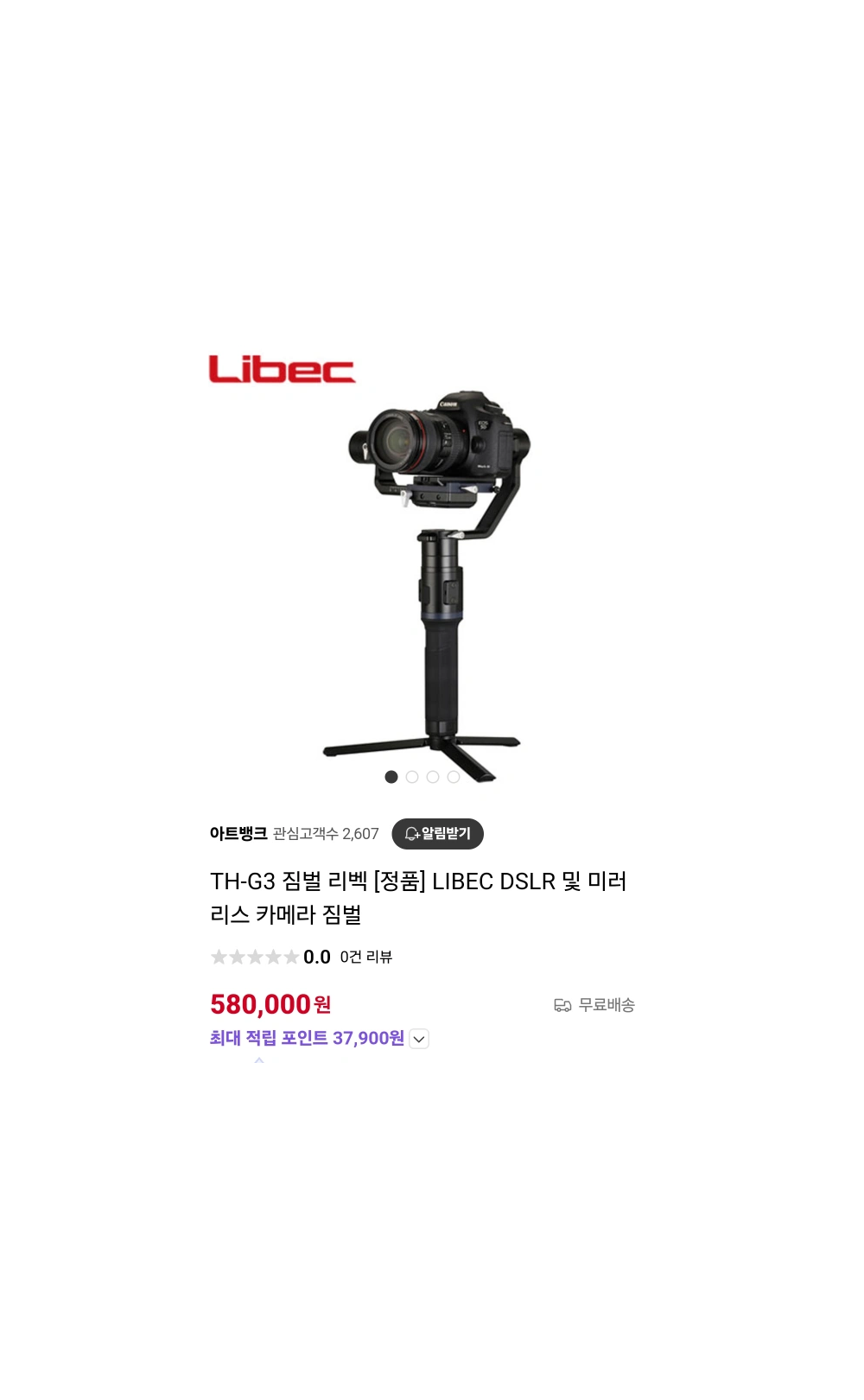Expand the 최대 적립 포인트 details chevron
The width and height of the screenshot is (864, 1400).
click(x=419, y=1039)
